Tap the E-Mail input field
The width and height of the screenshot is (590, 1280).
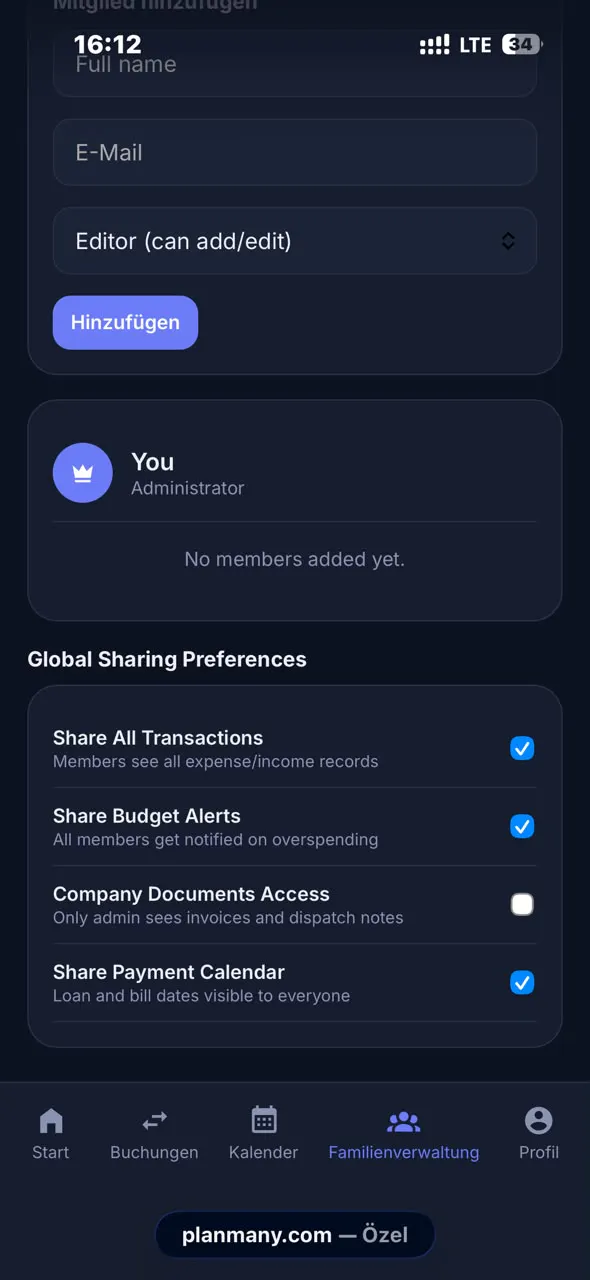295,152
